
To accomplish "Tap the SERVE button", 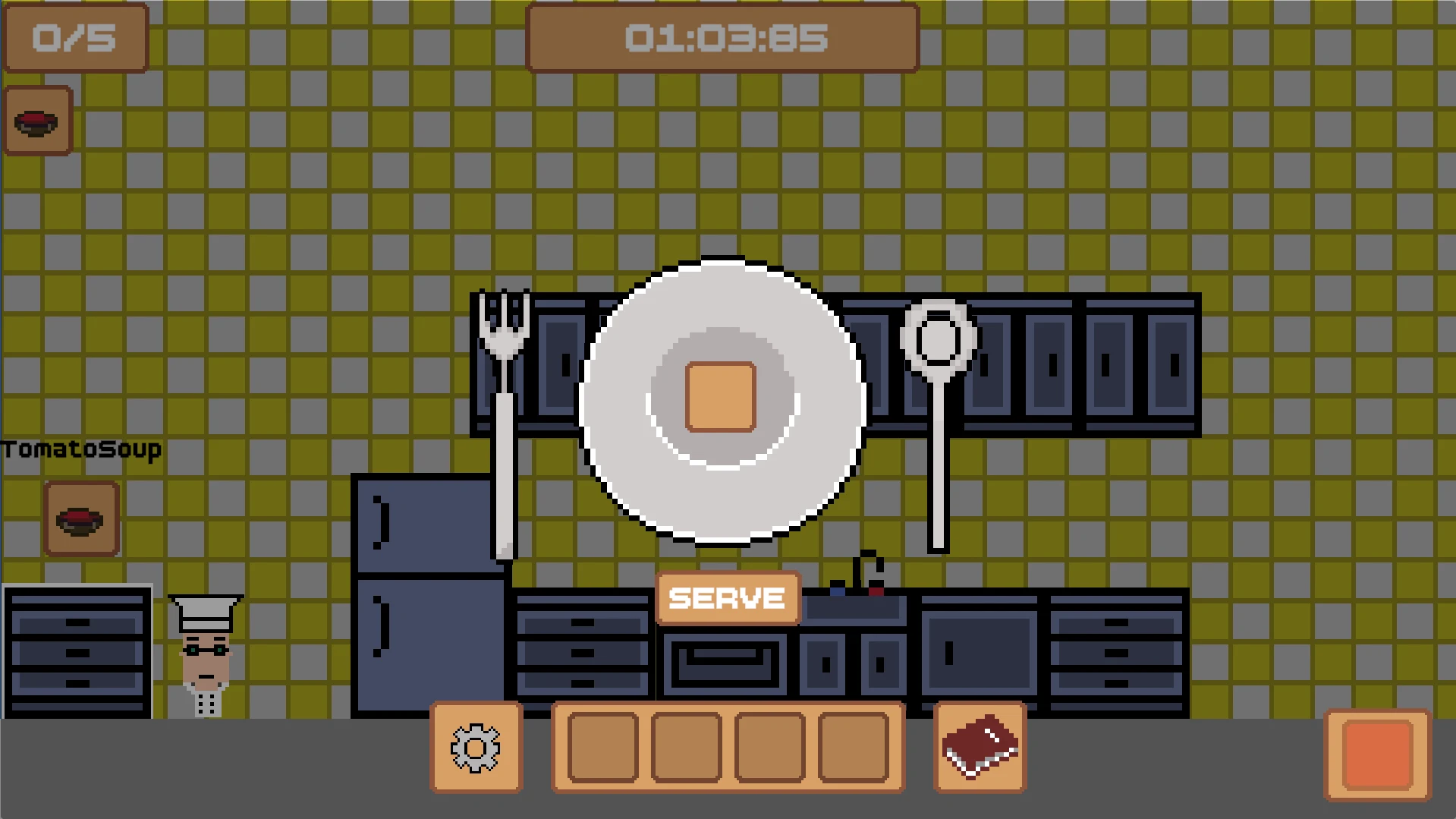I will coord(728,598).
